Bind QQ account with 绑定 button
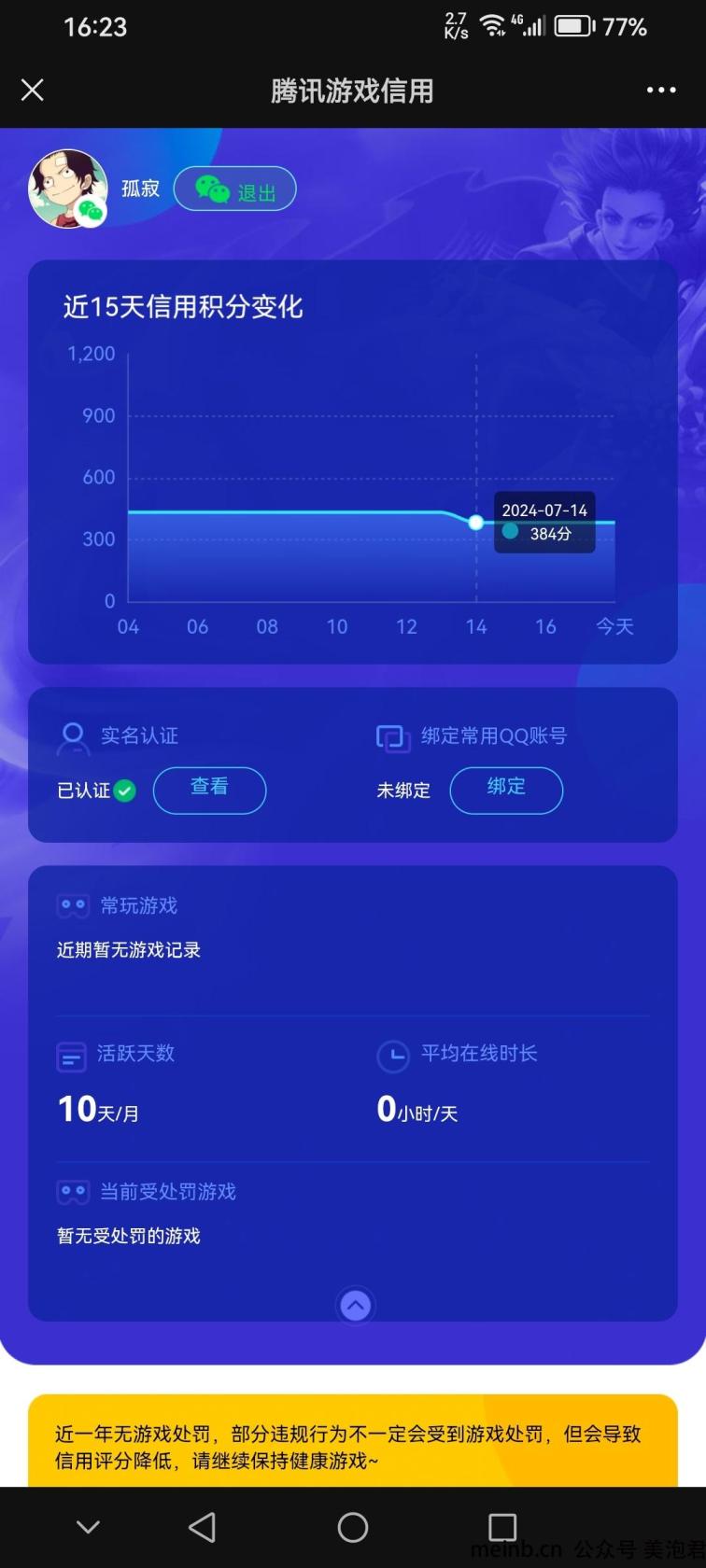Image resolution: width=706 pixels, height=1568 pixels. coord(506,790)
